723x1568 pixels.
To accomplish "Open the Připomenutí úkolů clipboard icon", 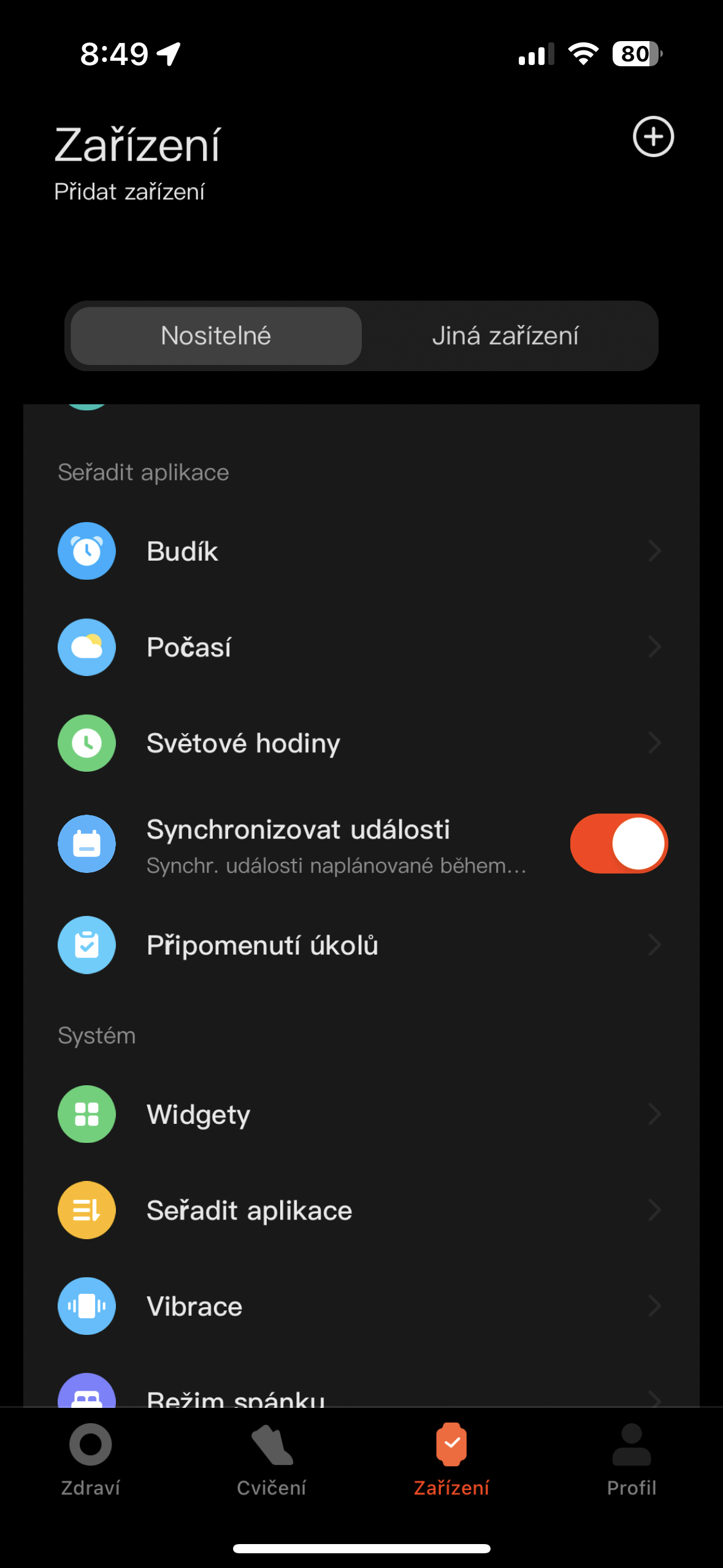I will click(86, 945).
